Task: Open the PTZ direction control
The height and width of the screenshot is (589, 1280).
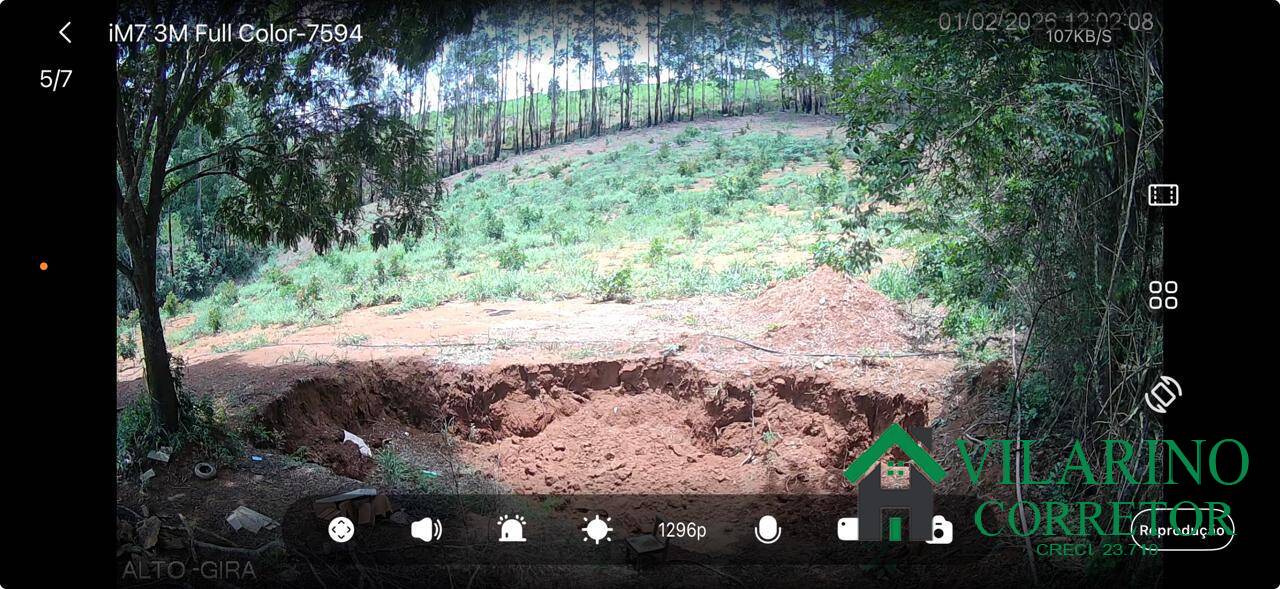Action: pyautogui.click(x=341, y=530)
